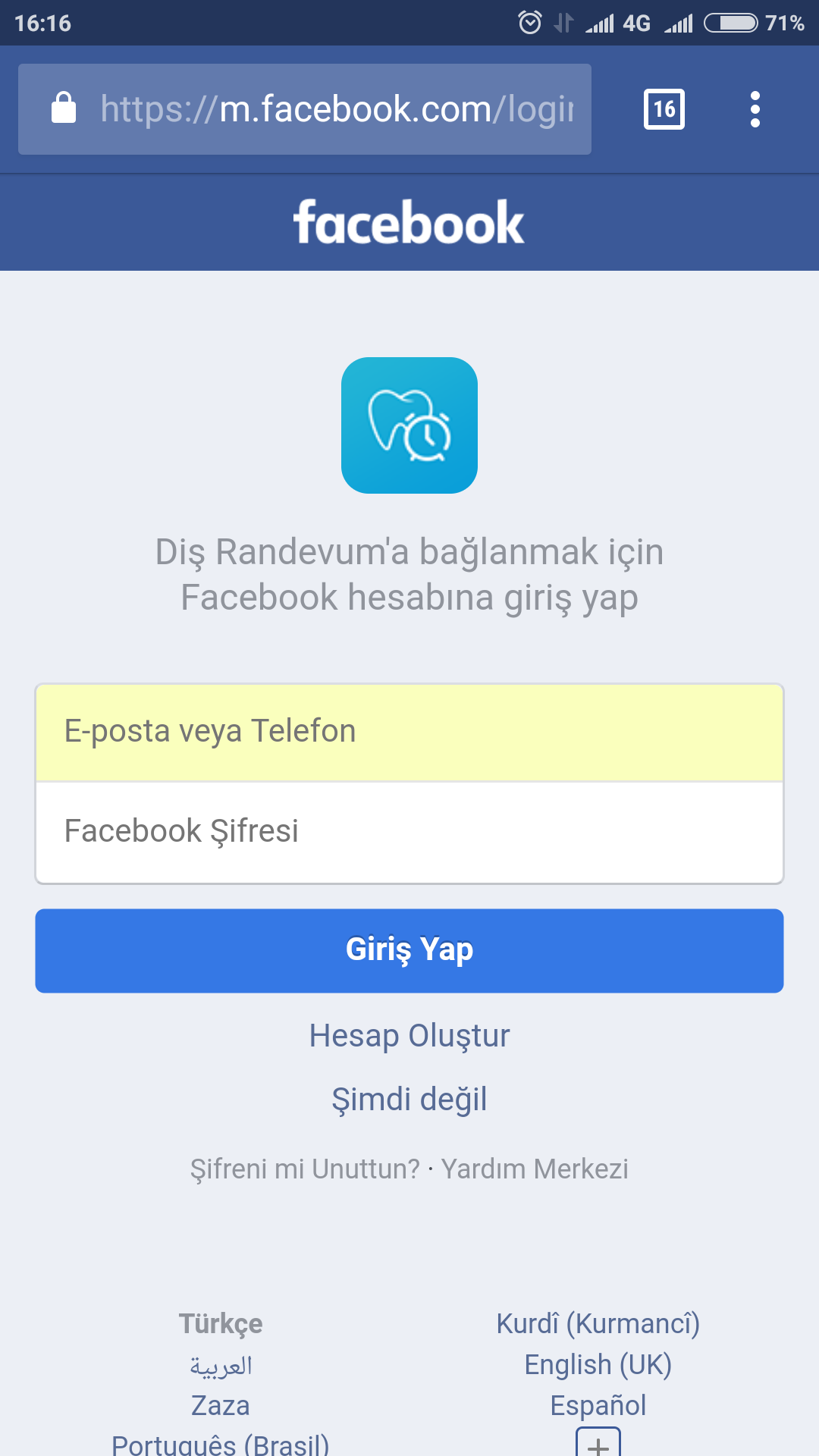Change language to Español
This screenshot has height=1456, width=819.
click(598, 1406)
